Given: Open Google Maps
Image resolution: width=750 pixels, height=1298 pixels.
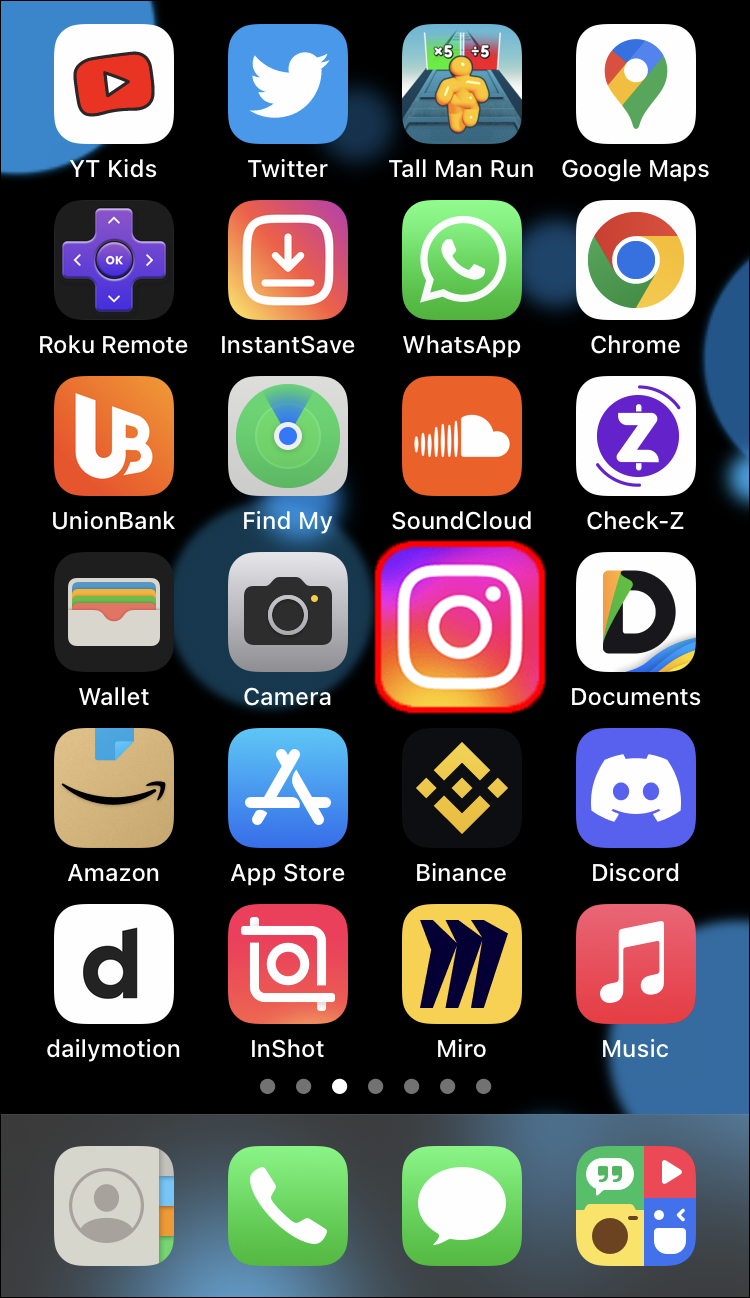Looking at the screenshot, I should coord(636,84).
